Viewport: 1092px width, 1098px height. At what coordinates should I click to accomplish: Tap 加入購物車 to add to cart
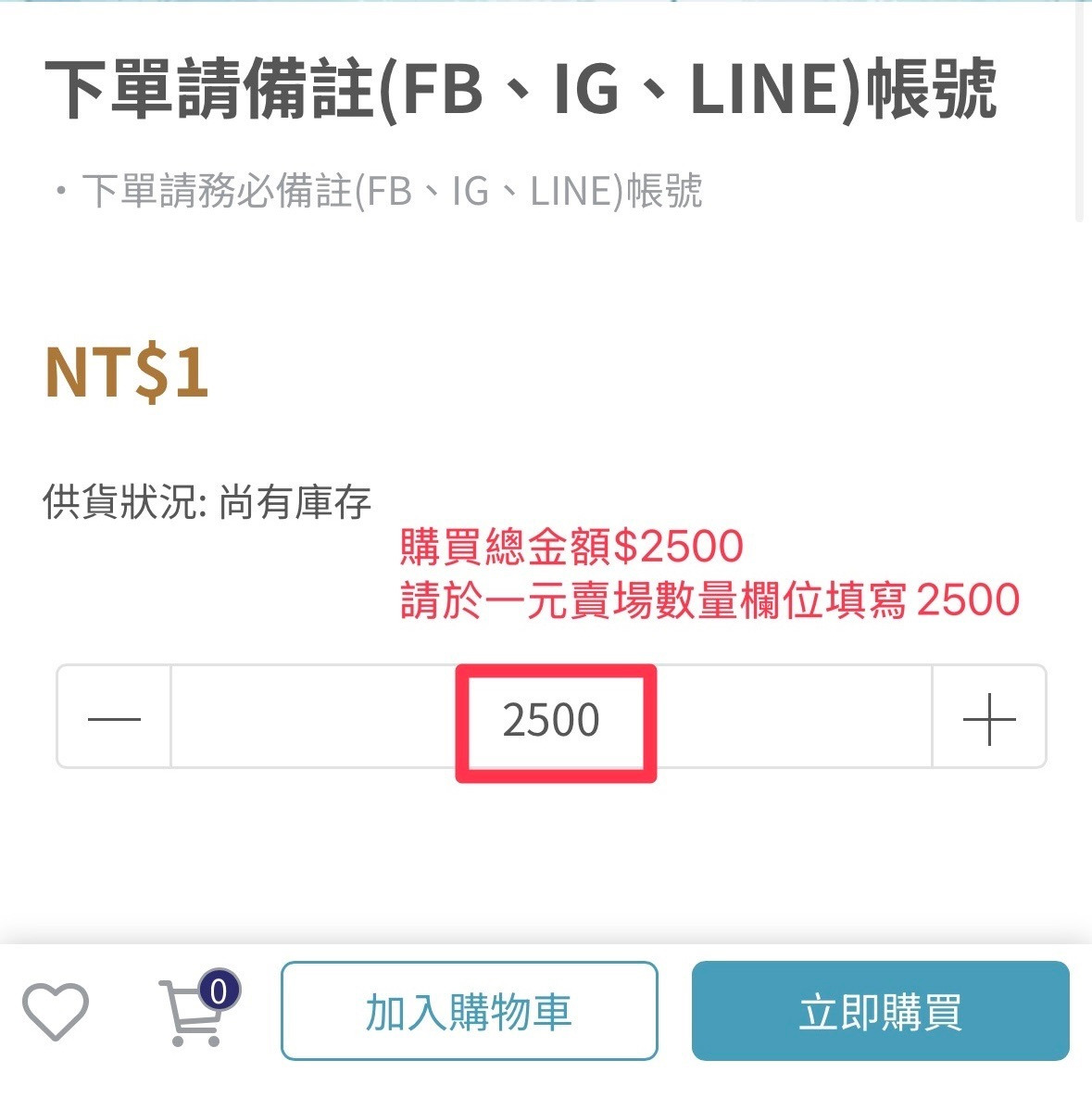pos(469,1011)
